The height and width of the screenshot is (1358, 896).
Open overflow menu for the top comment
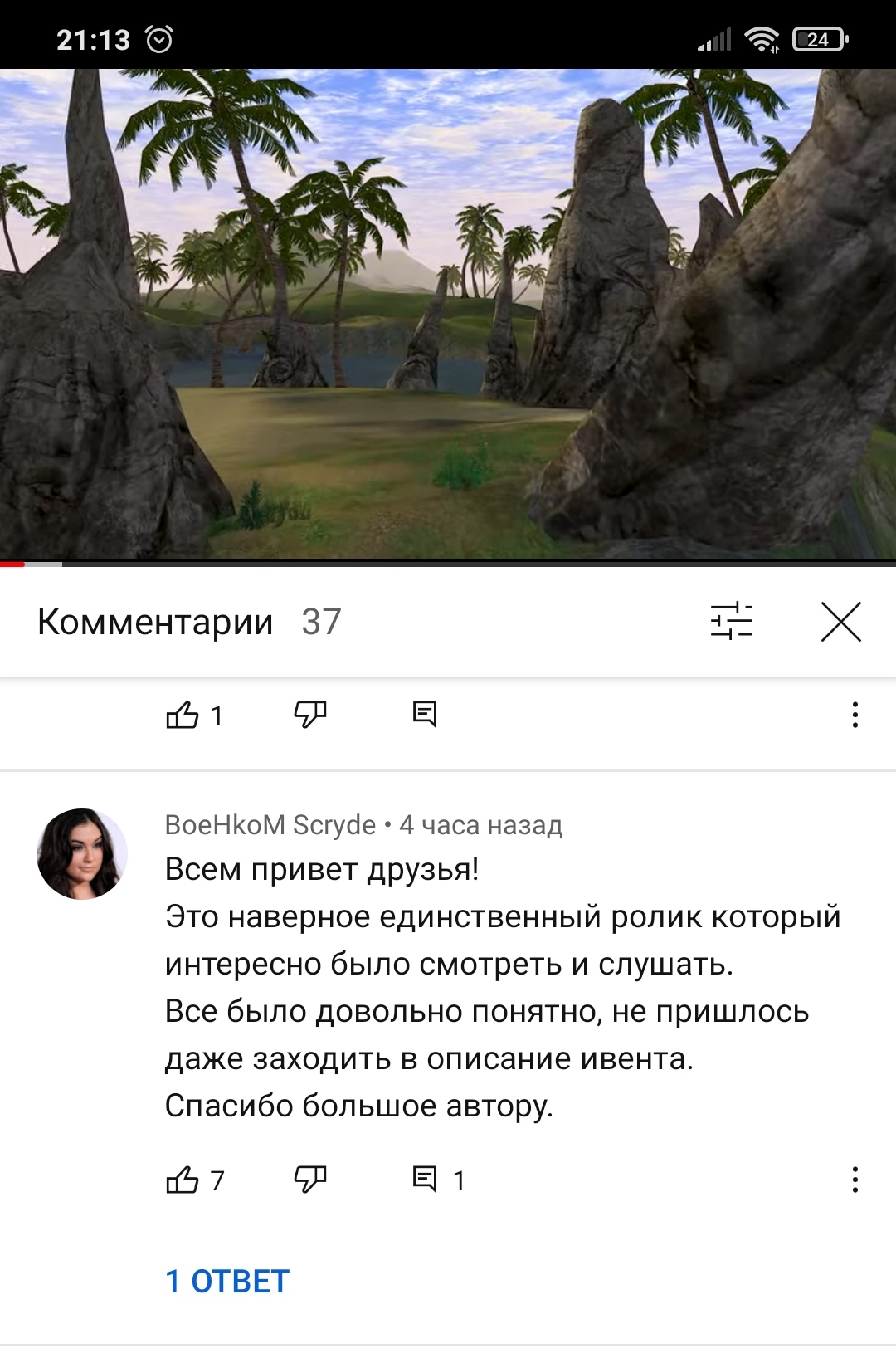[x=855, y=715]
